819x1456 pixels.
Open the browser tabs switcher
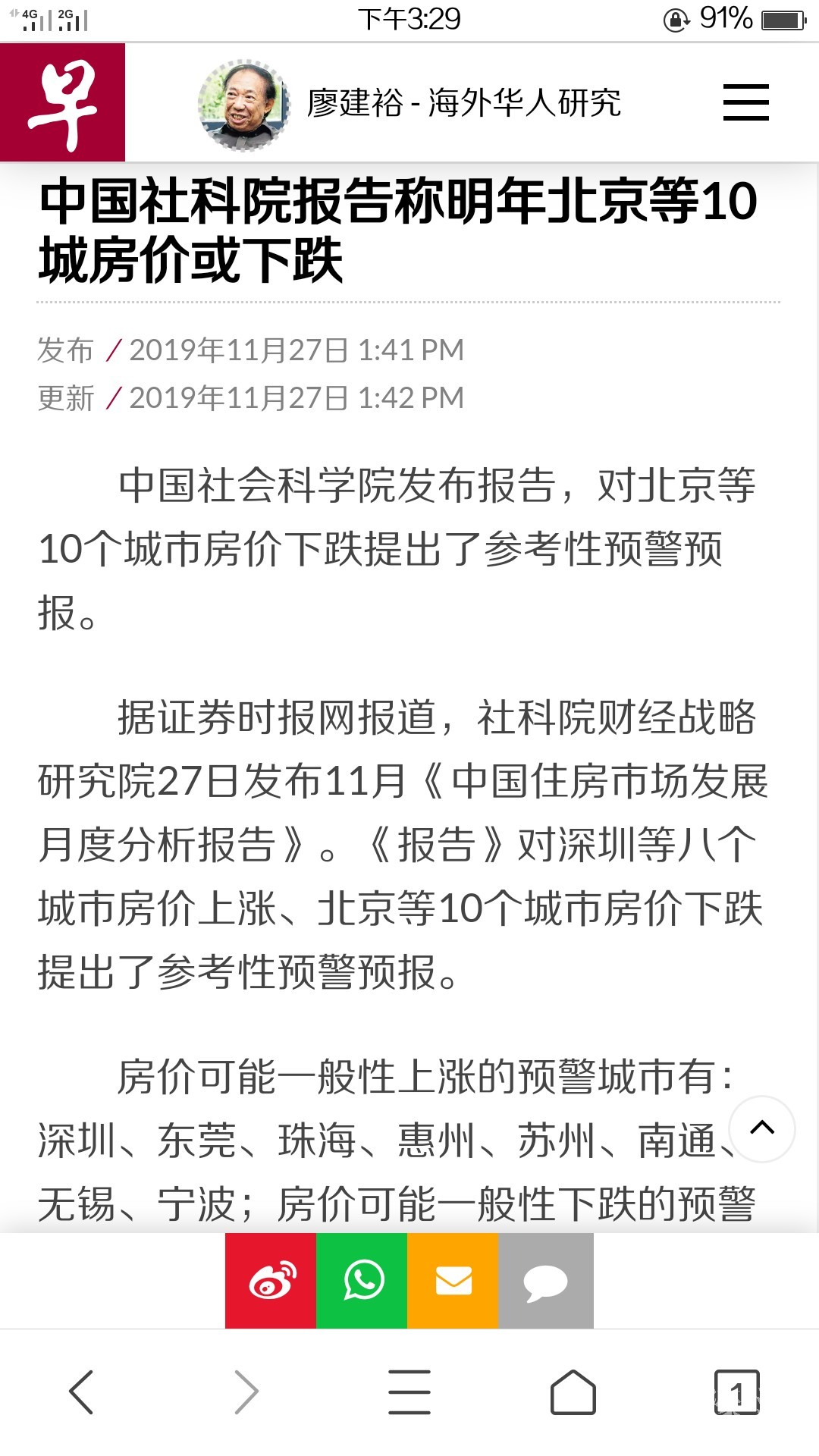point(736,1392)
